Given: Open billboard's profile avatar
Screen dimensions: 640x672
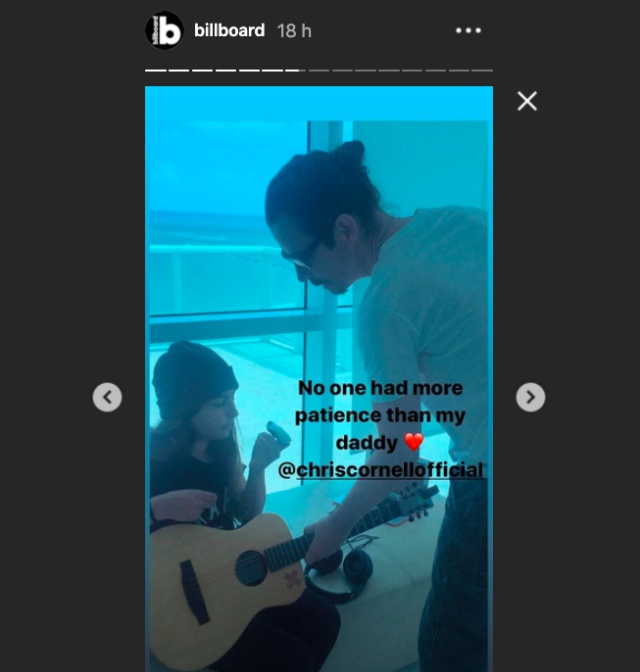Looking at the screenshot, I should tap(164, 30).
